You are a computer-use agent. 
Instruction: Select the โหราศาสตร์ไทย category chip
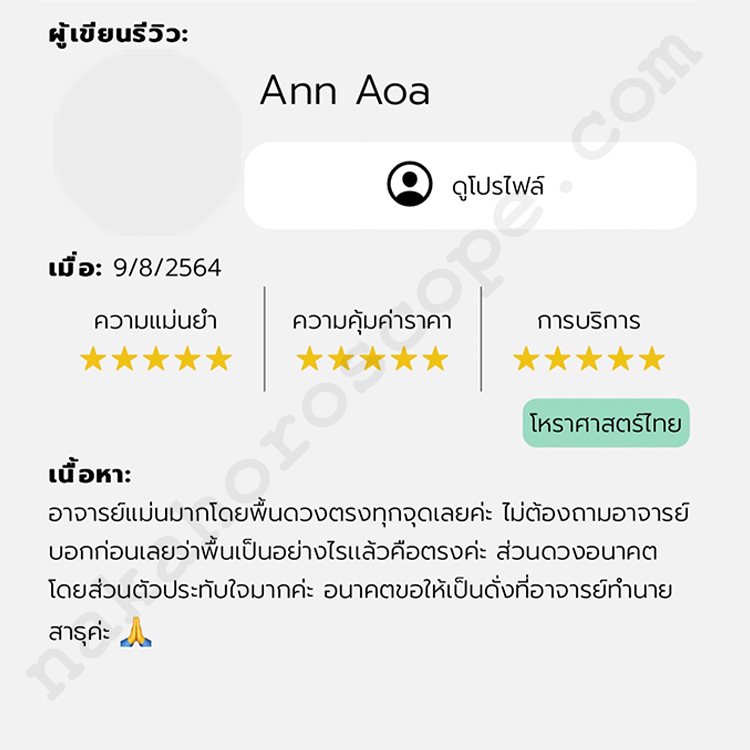tap(607, 425)
